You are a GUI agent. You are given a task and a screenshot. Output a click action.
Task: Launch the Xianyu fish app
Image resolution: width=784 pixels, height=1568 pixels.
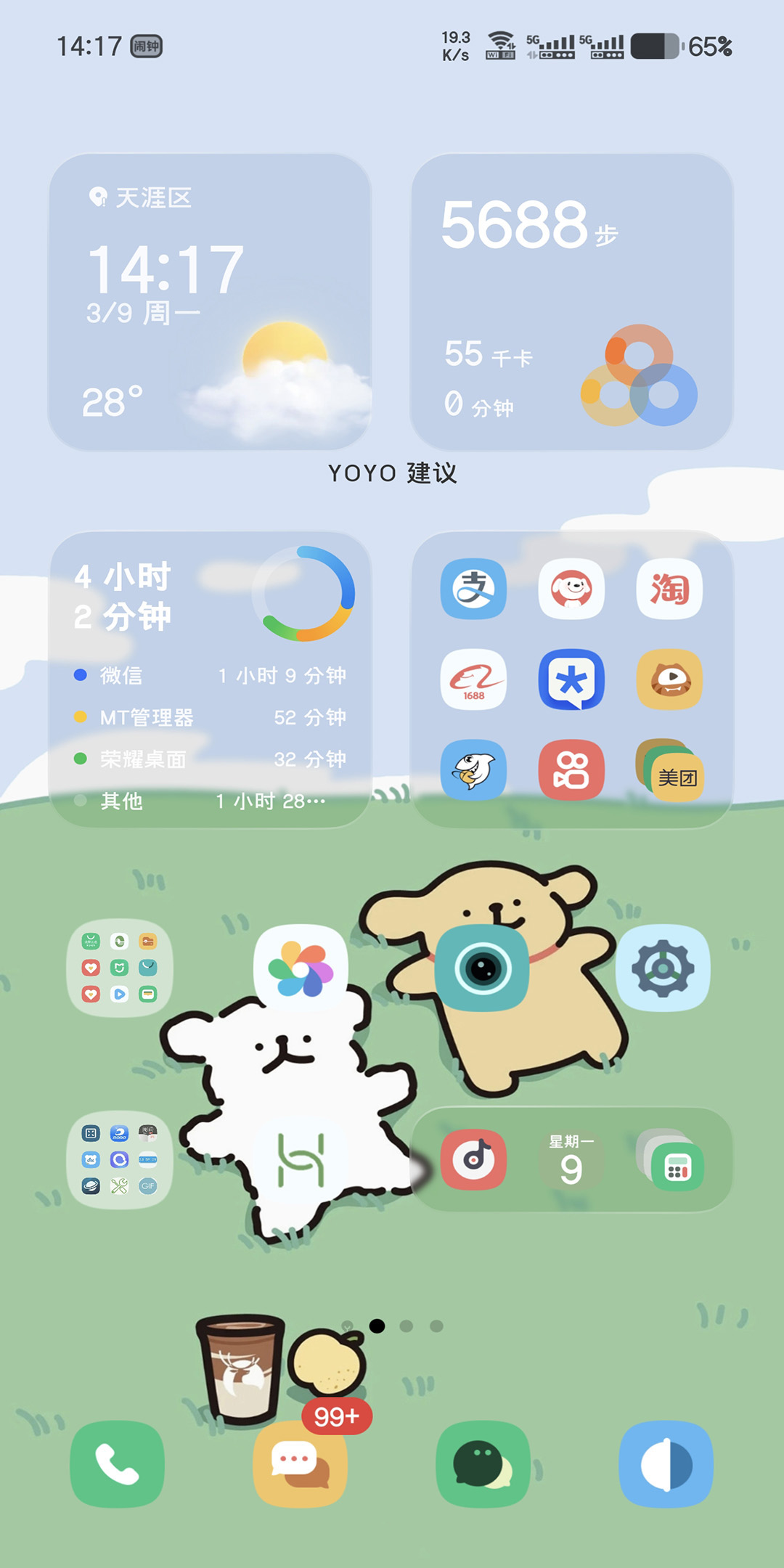click(473, 769)
